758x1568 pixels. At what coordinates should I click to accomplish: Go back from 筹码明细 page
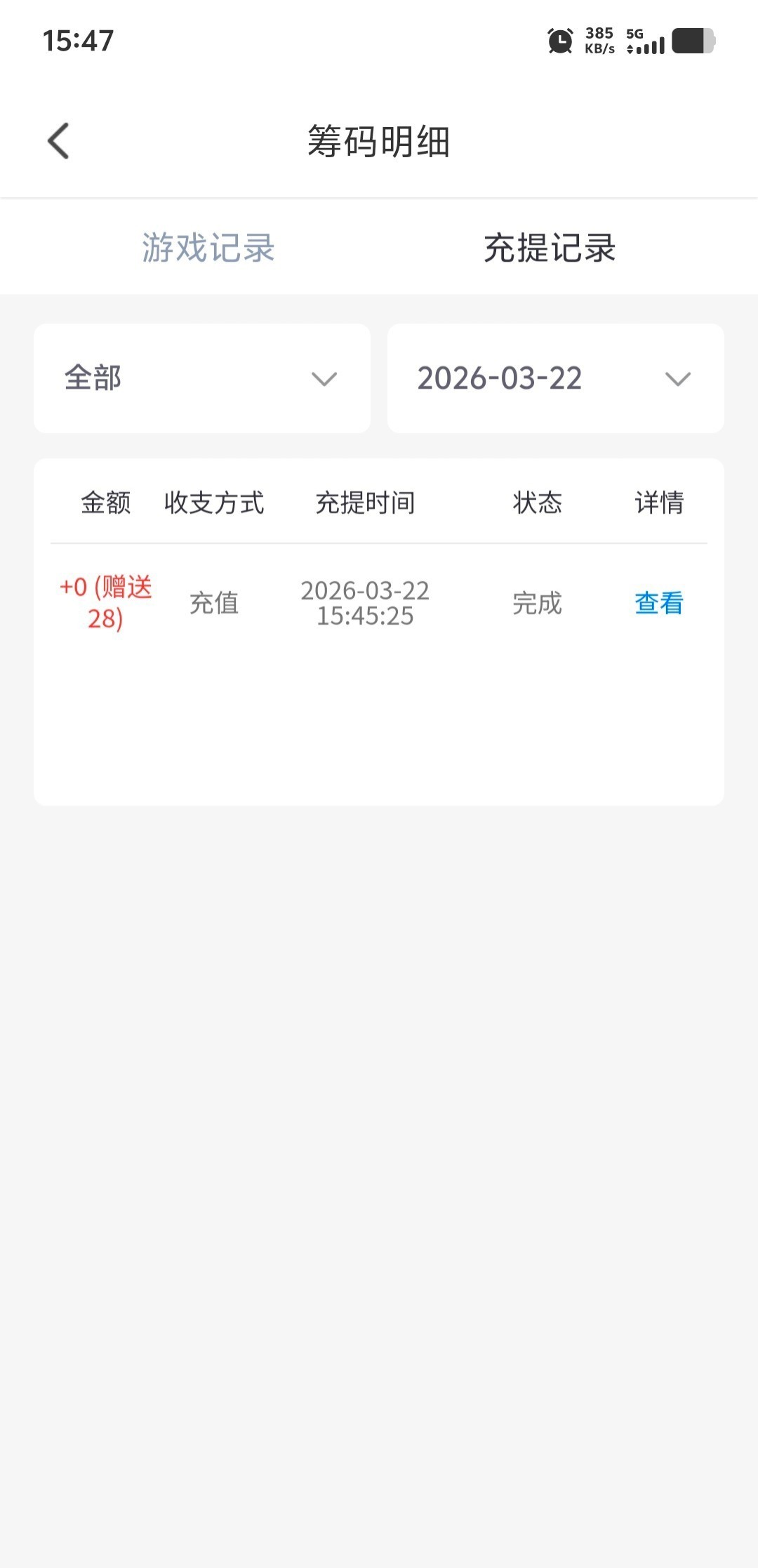59,141
